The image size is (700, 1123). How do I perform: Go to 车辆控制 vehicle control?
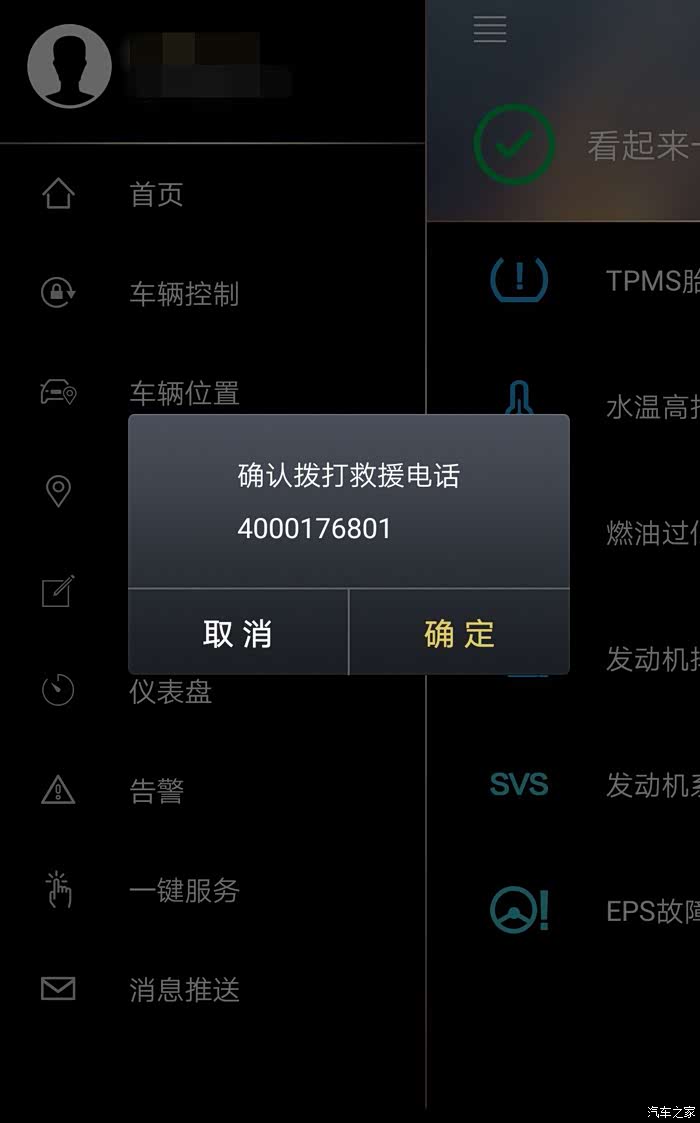point(212,294)
